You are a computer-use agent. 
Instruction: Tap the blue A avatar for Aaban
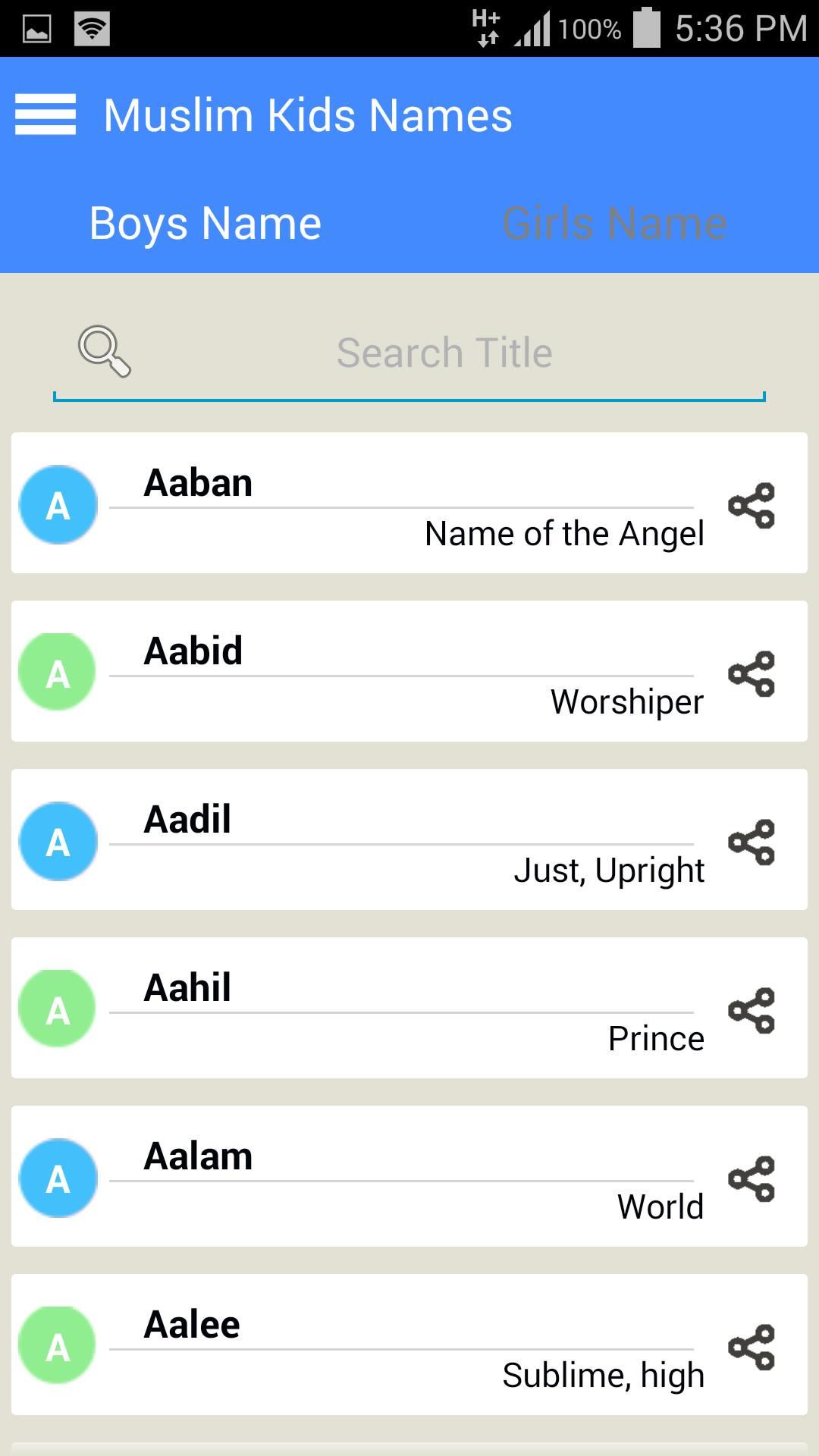(57, 504)
